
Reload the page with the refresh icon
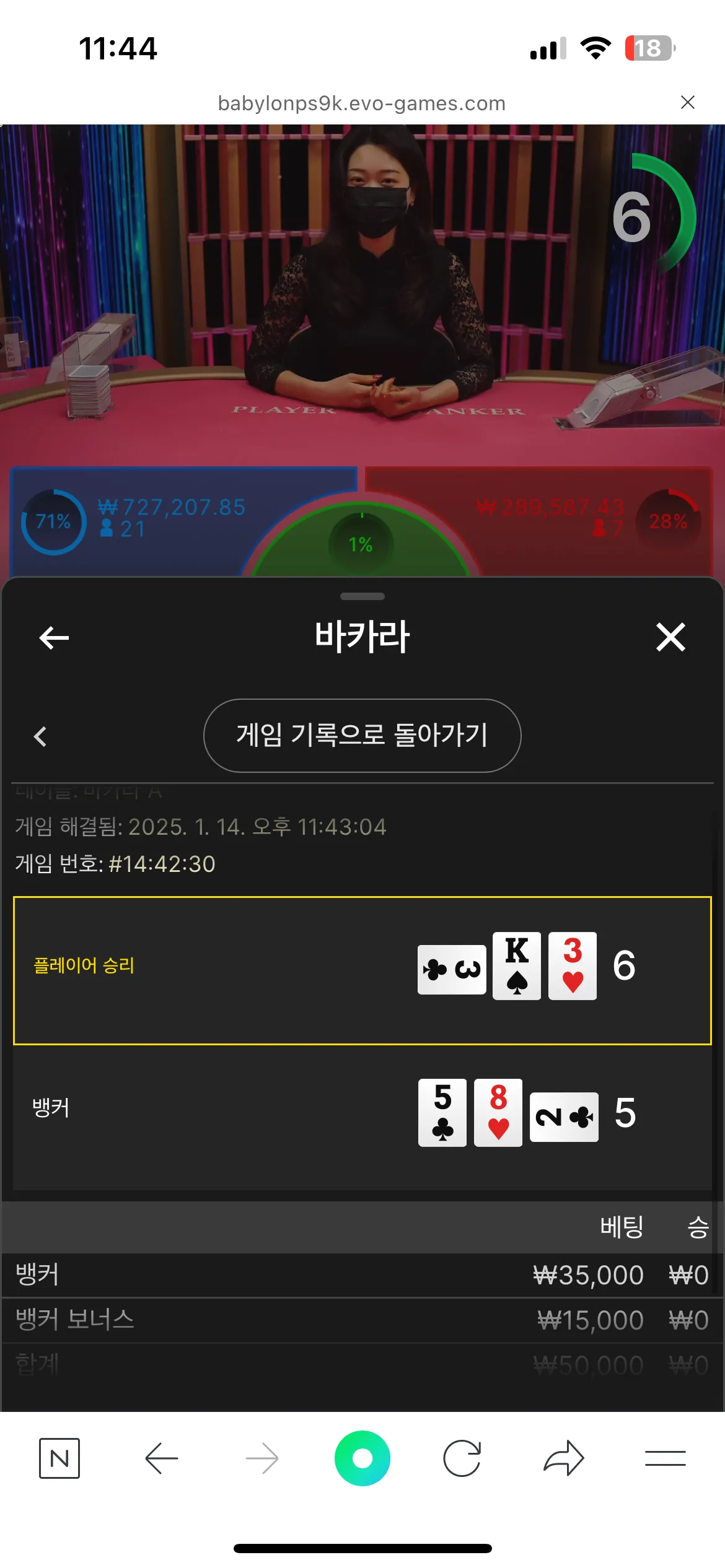point(462,1458)
